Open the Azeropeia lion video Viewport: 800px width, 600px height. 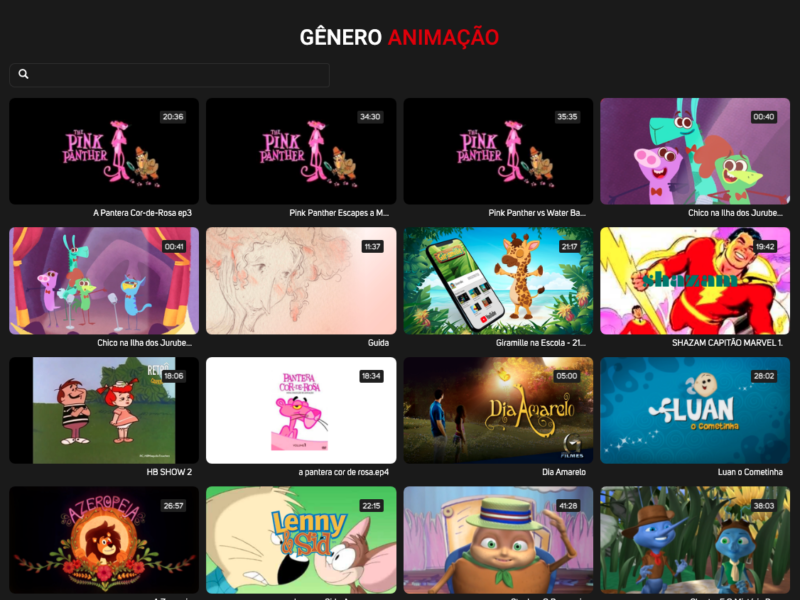pyautogui.click(x=104, y=540)
